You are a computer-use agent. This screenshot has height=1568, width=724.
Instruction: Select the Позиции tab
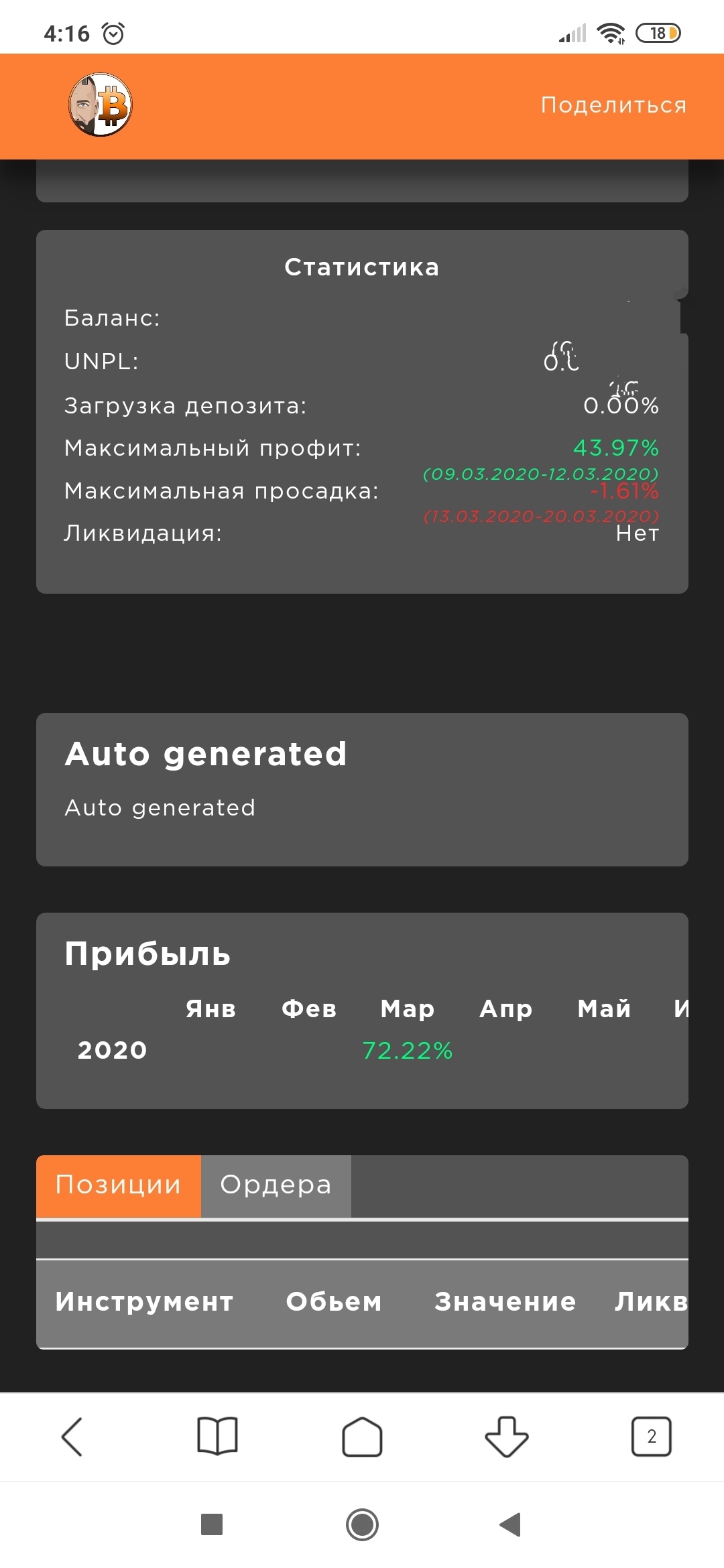(119, 1185)
